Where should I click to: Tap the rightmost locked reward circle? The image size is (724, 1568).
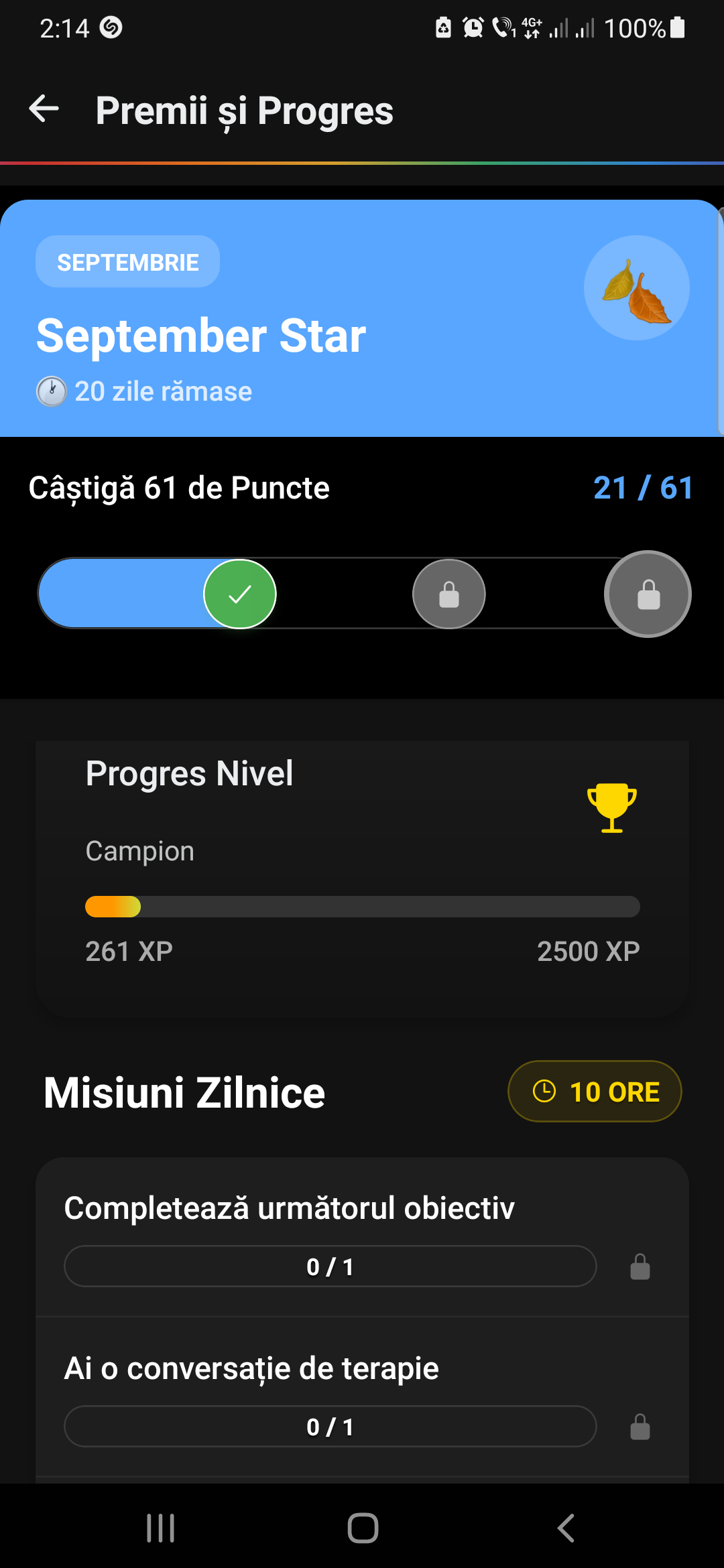click(x=646, y=594)
